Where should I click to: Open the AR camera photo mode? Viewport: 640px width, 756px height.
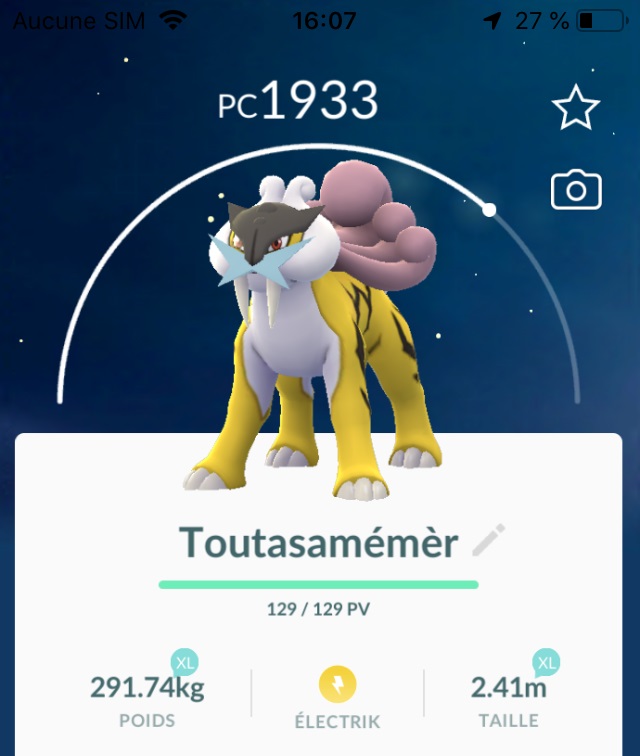576,190
